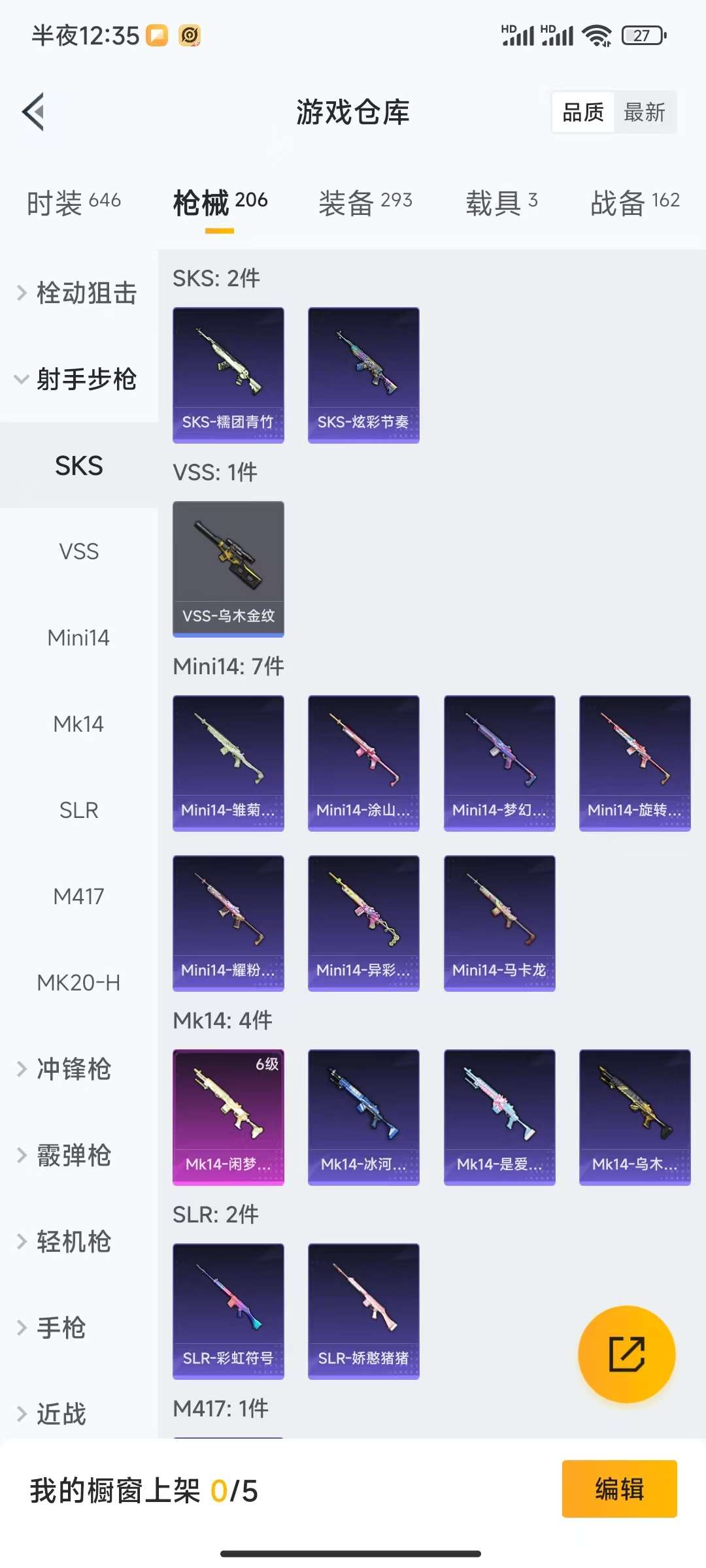
Task: Open the 战备 tab
Action: click(635, 202)
